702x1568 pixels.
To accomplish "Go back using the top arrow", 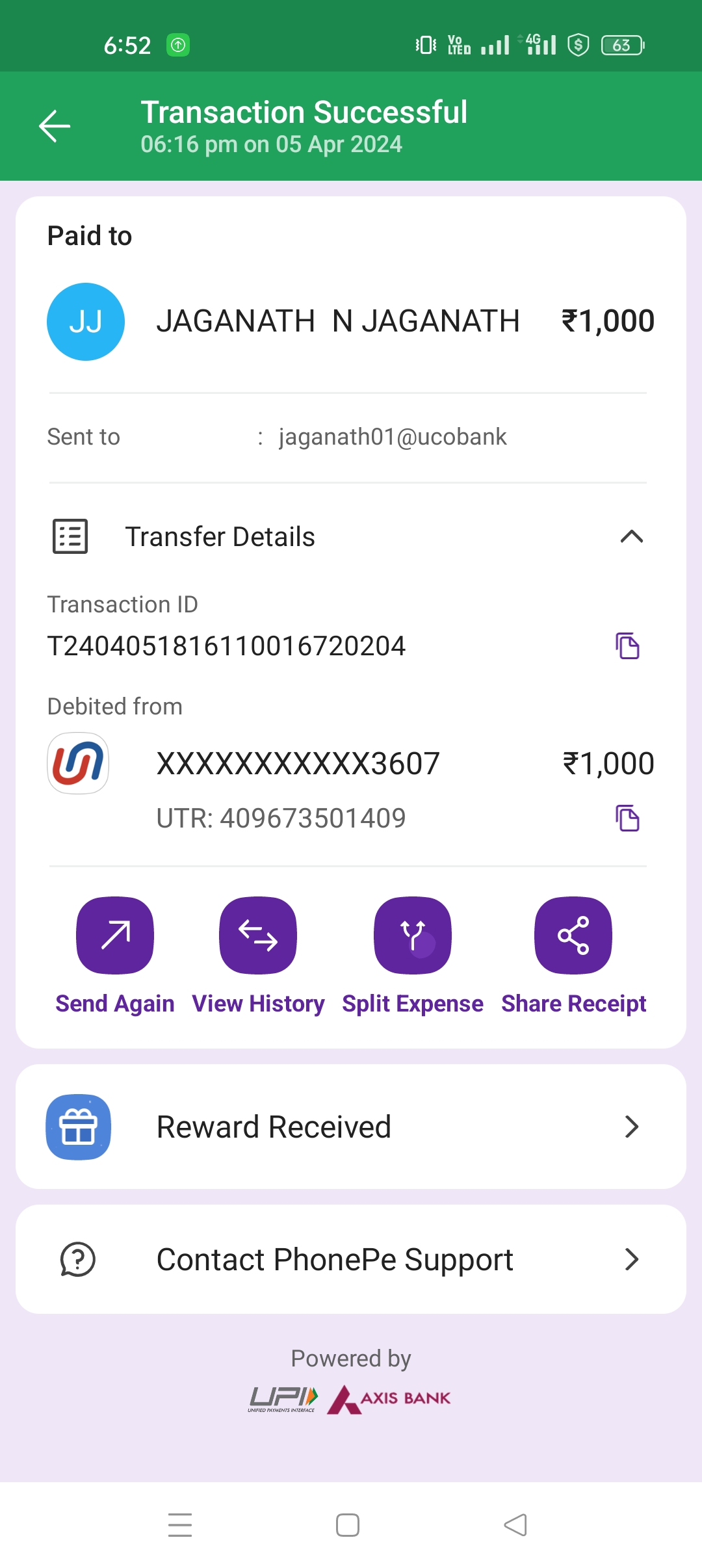I will (x=55, y=126).
